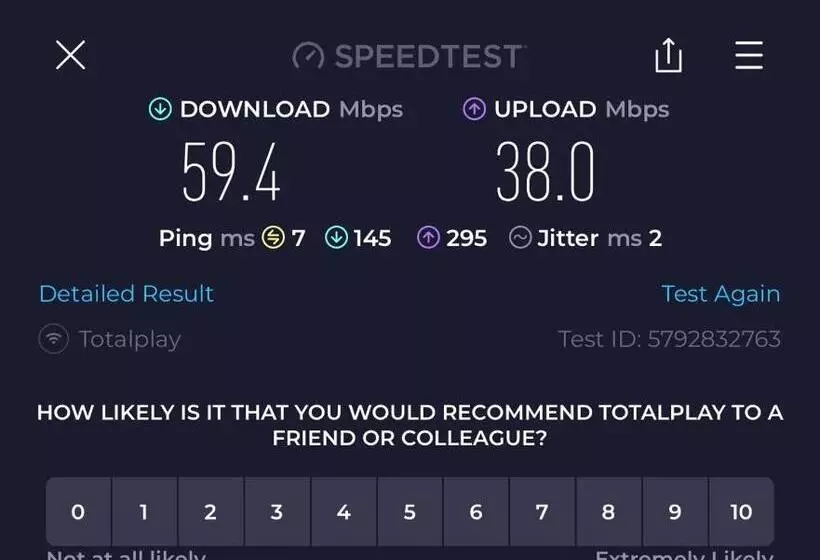Close the speed test result screen
Screen dimensions: 820x560
pyautogui.click(x=70, y=55)
